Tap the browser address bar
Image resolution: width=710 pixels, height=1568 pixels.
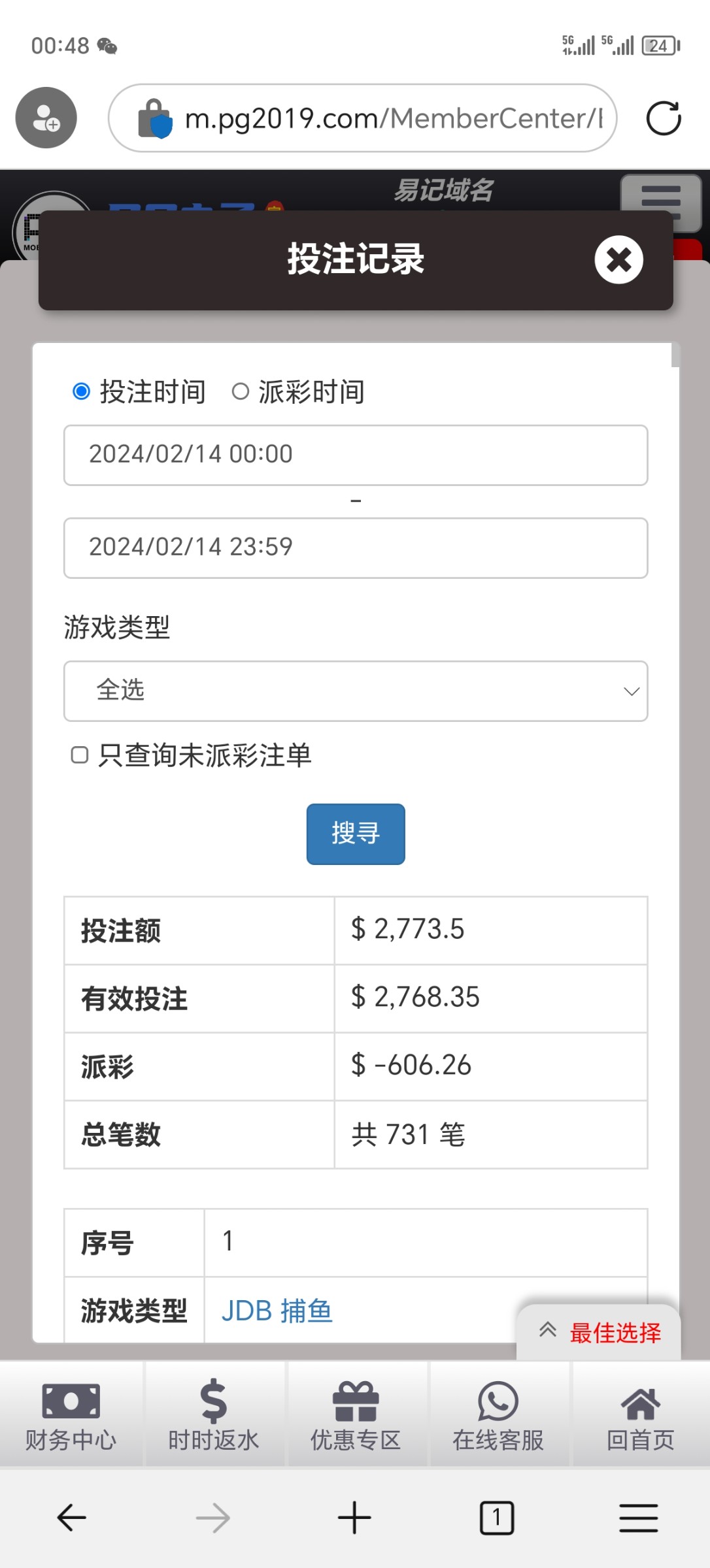[392, 118]
